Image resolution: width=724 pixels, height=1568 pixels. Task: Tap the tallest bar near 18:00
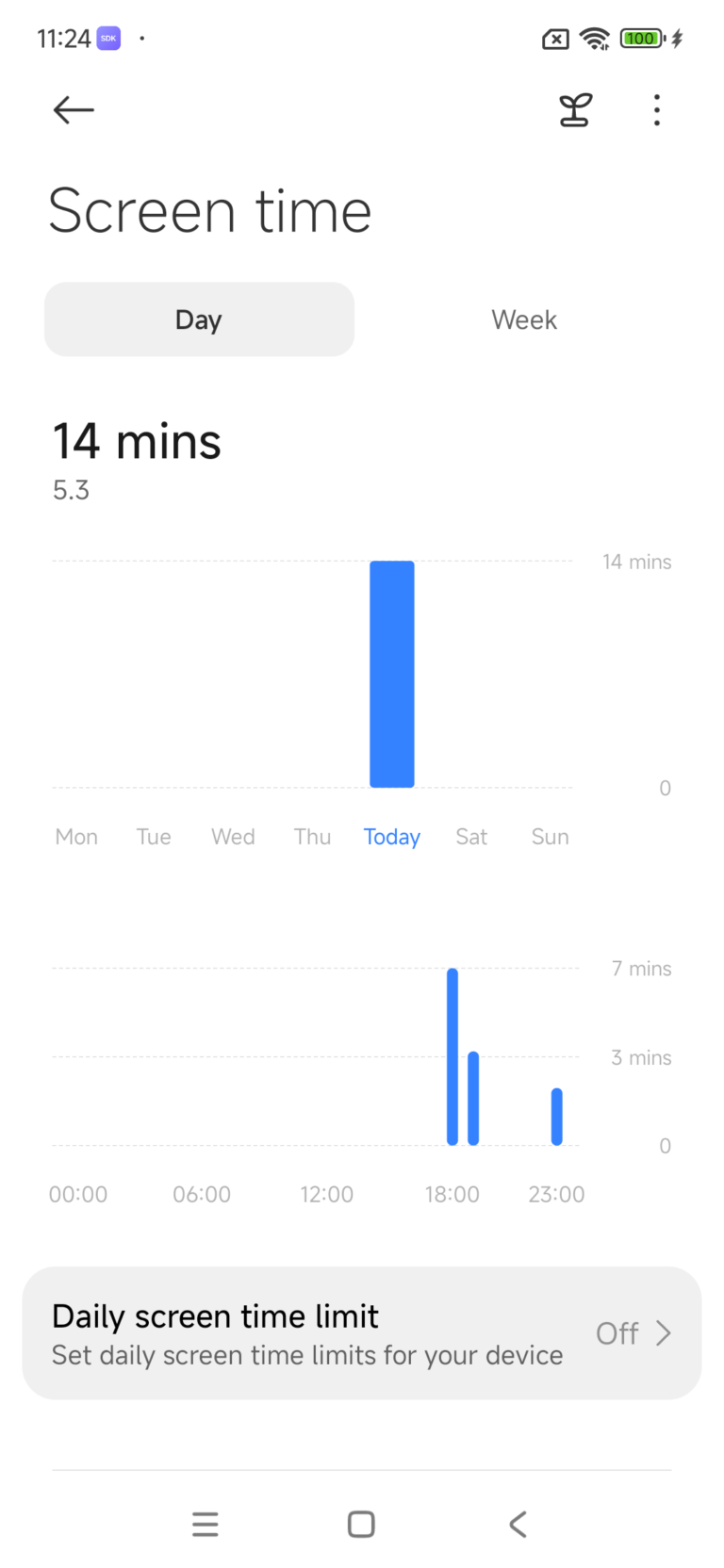(x=452, y=1055)
